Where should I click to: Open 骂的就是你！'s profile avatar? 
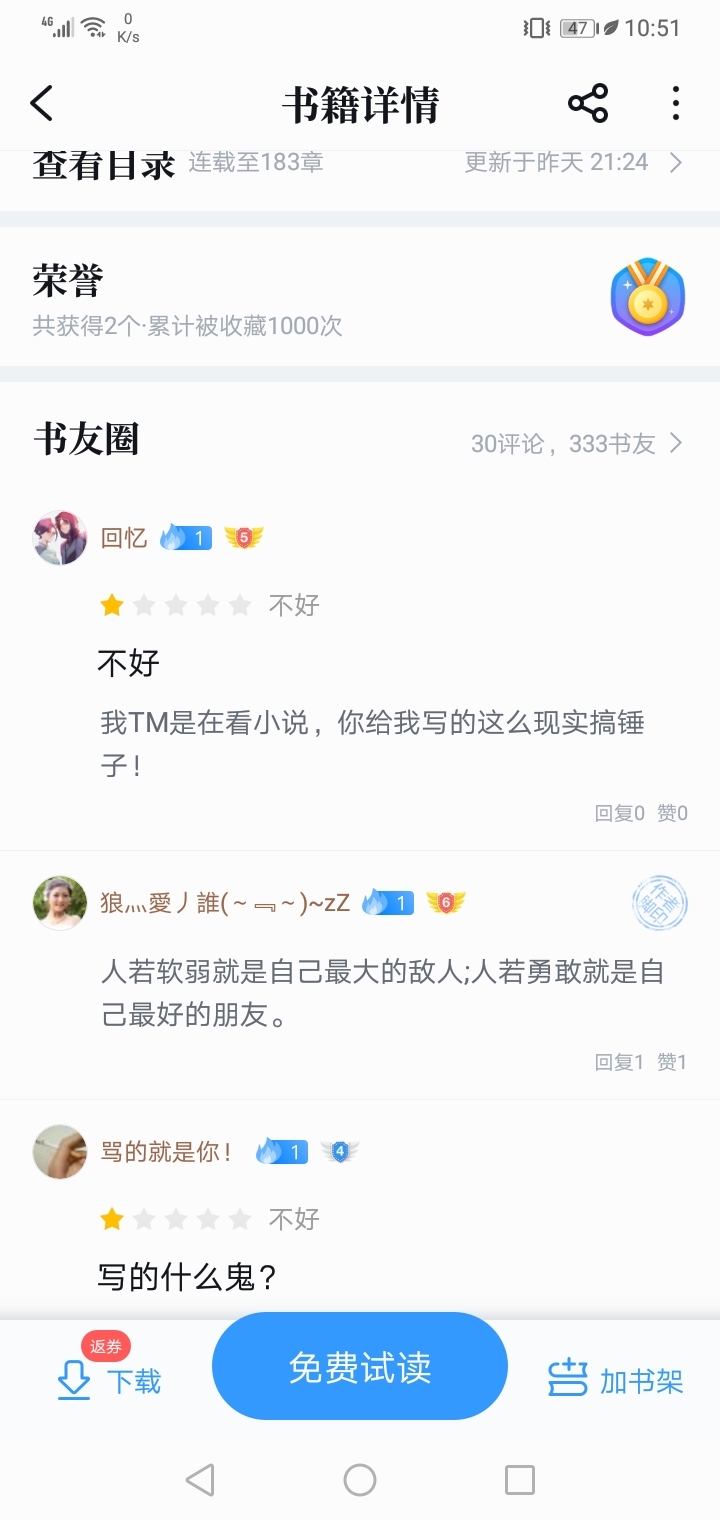[x=60, y=1152]
